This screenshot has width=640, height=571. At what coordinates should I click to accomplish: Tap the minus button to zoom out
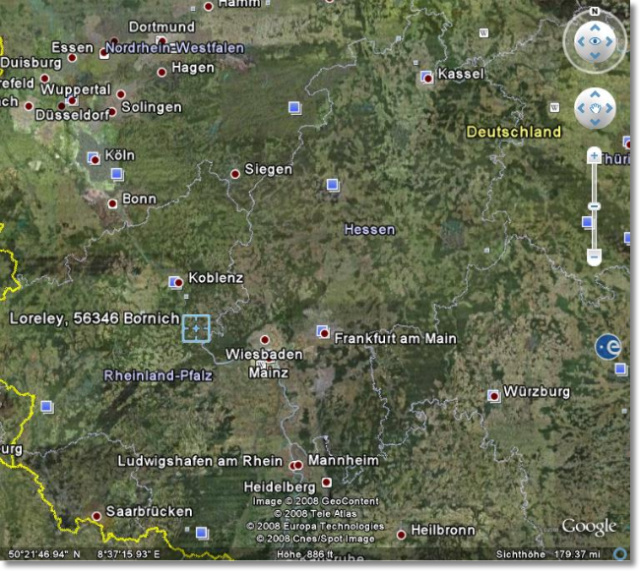[594, 257]
